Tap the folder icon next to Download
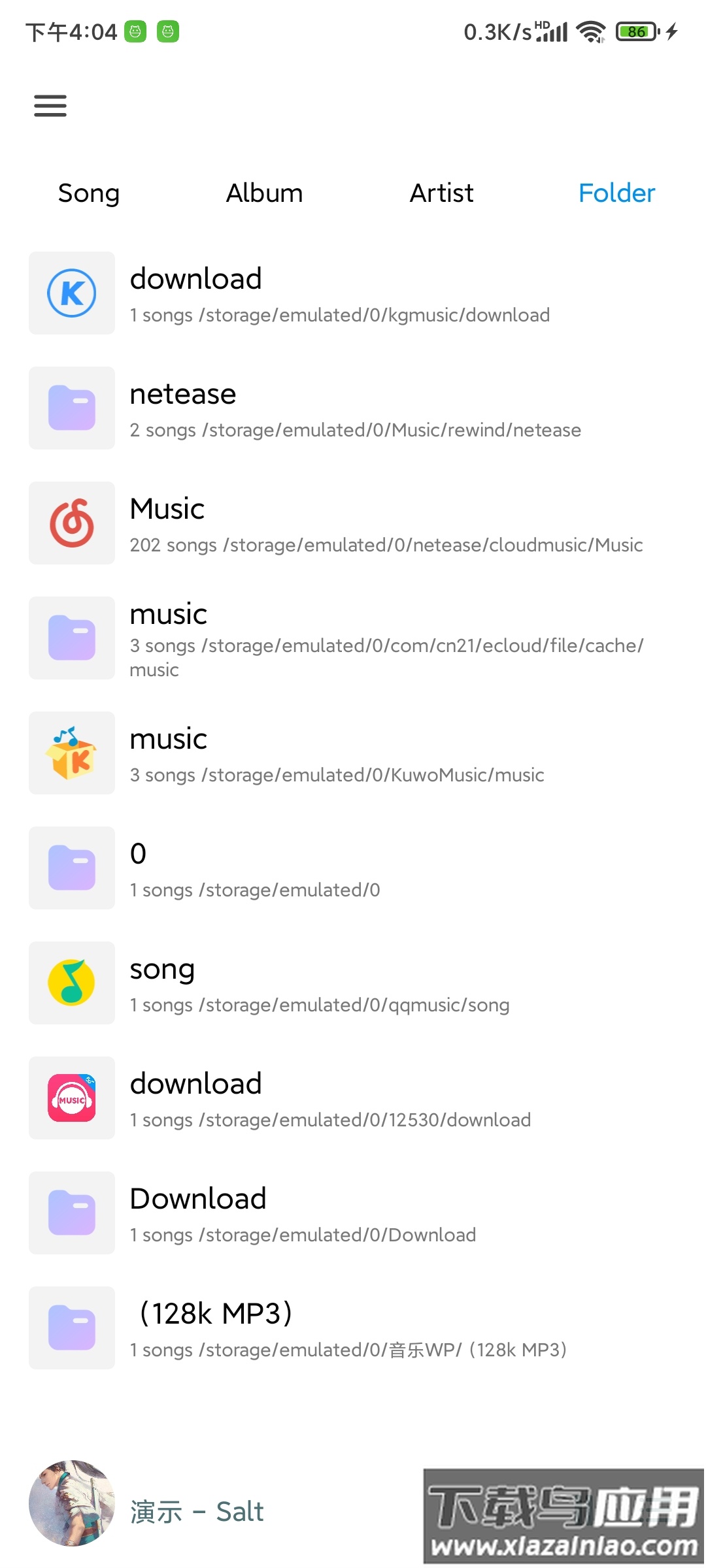This screenshot has height=1568, width=706. point(71,1213)
